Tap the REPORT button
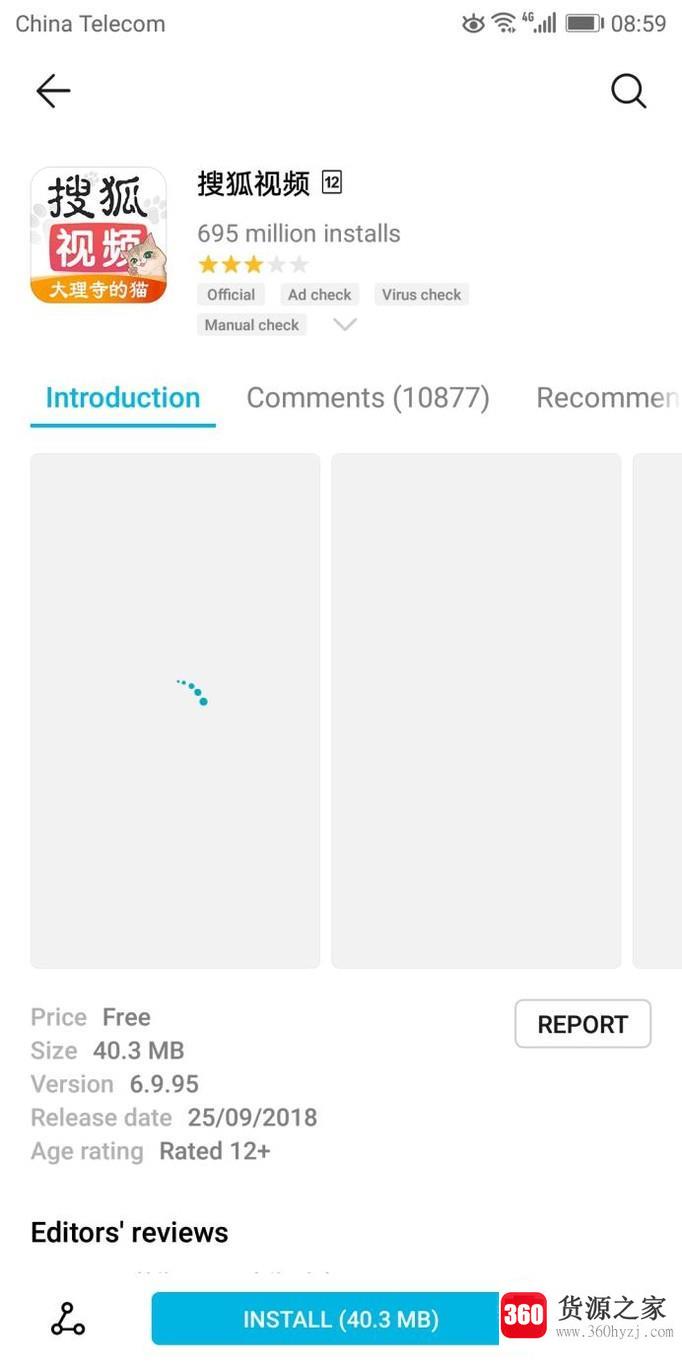The height and width of the screenshot is (1364, 682). (582, 1024)
